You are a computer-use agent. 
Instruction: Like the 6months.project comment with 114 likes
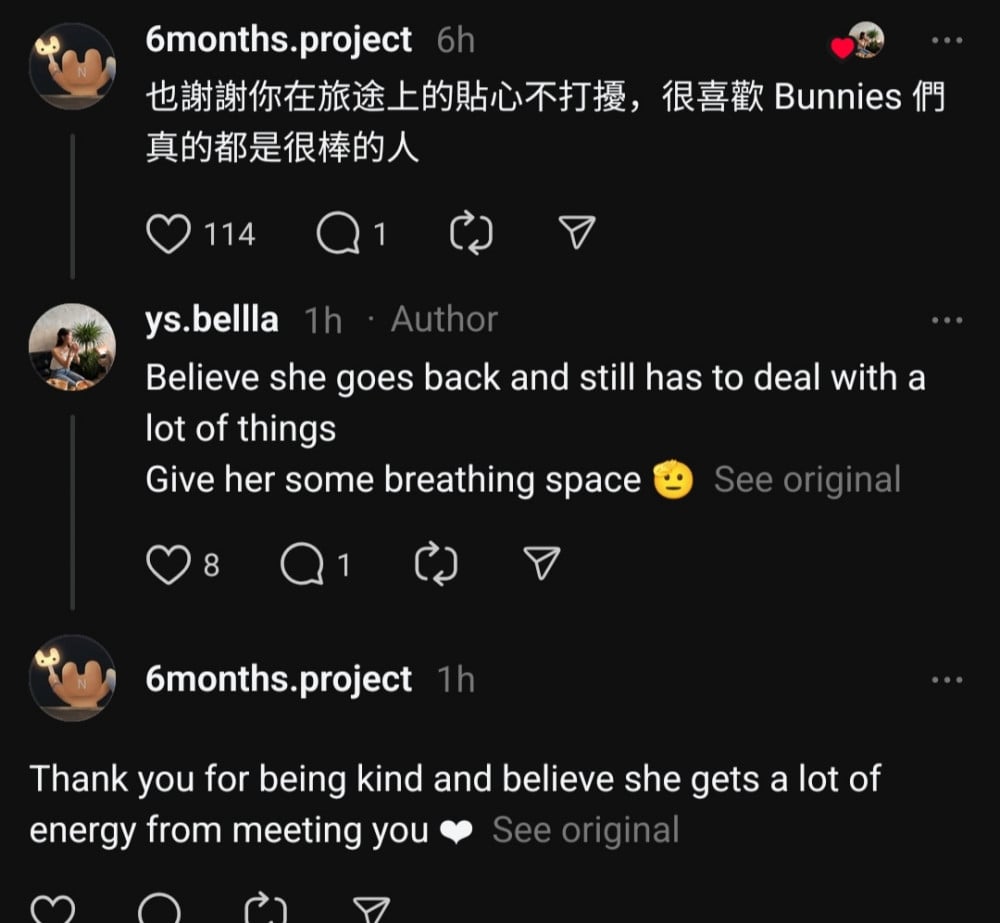(168, 234)
